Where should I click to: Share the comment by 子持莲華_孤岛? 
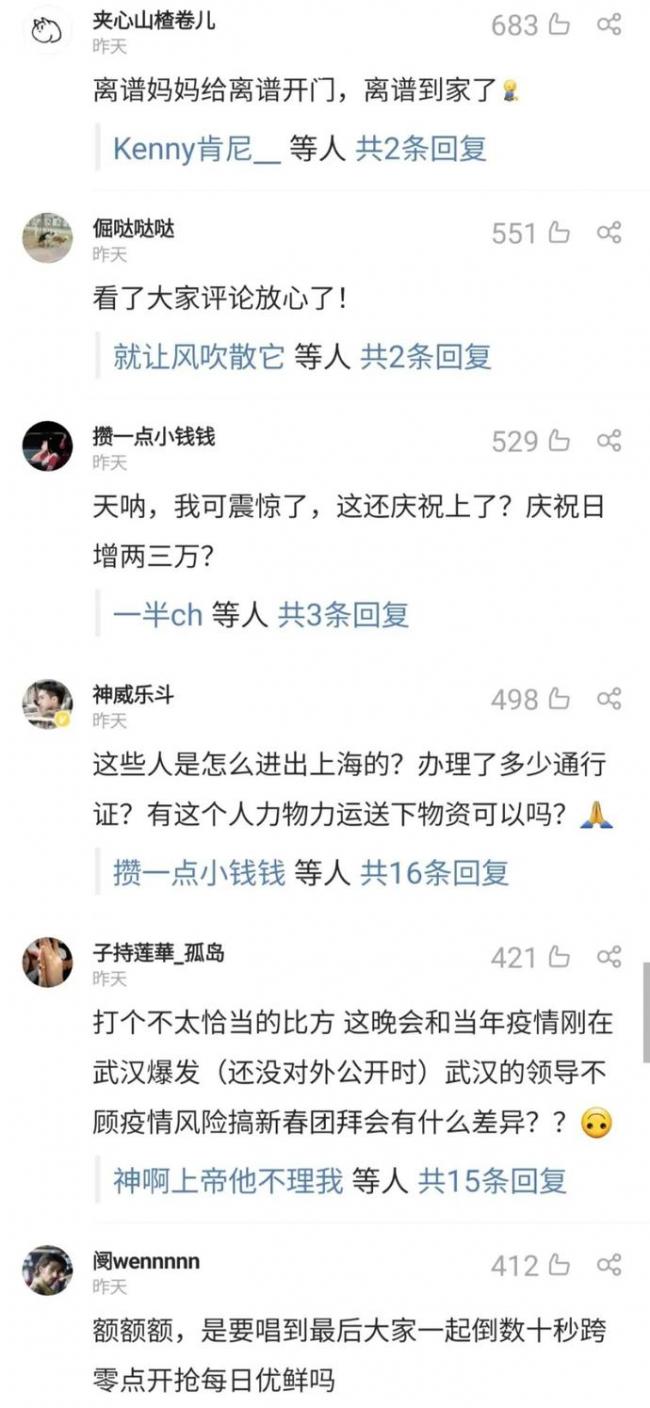(x=609, y=958)
